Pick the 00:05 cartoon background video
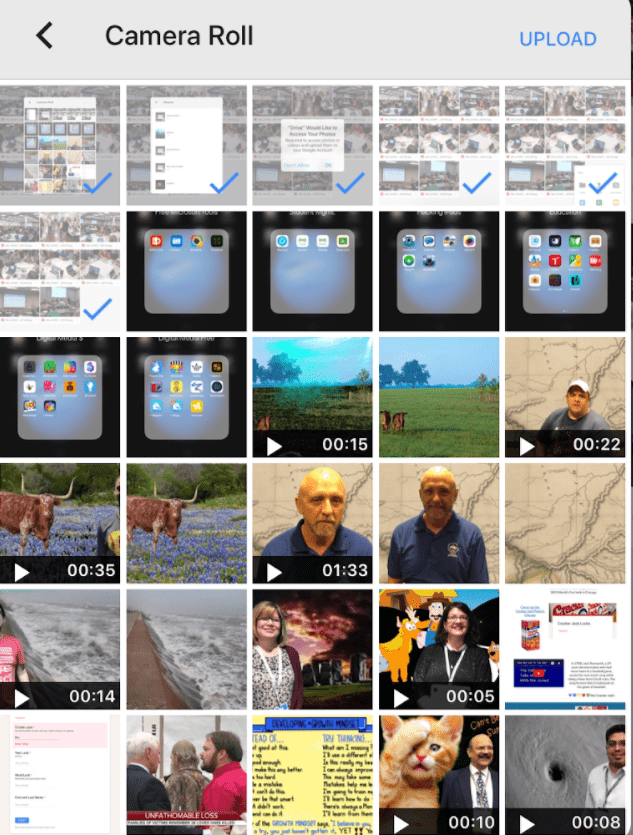The height and width of the screenshot is (835, 633). tap(439, 649)
